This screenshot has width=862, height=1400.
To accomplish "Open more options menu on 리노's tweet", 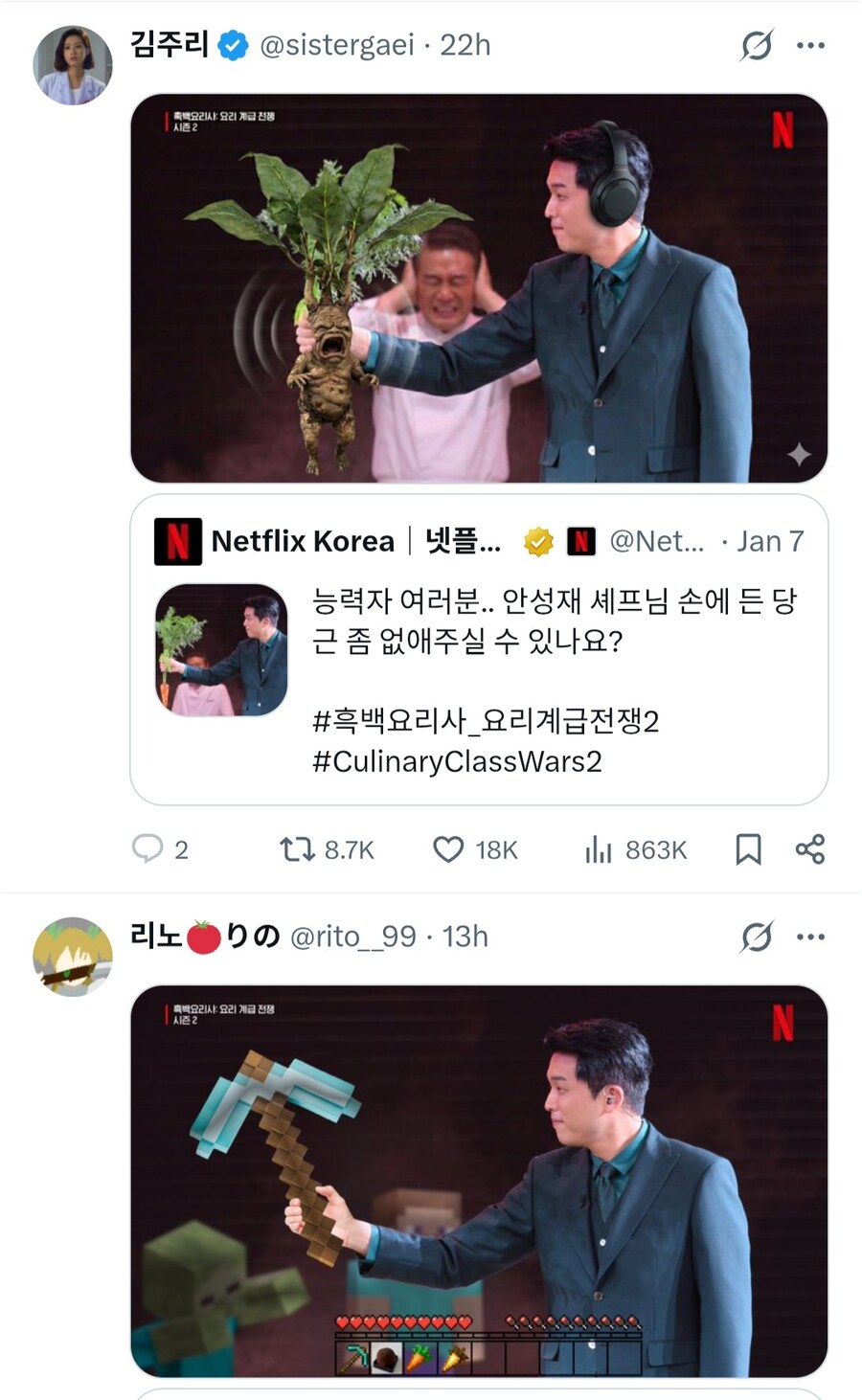I will point(812,936).
